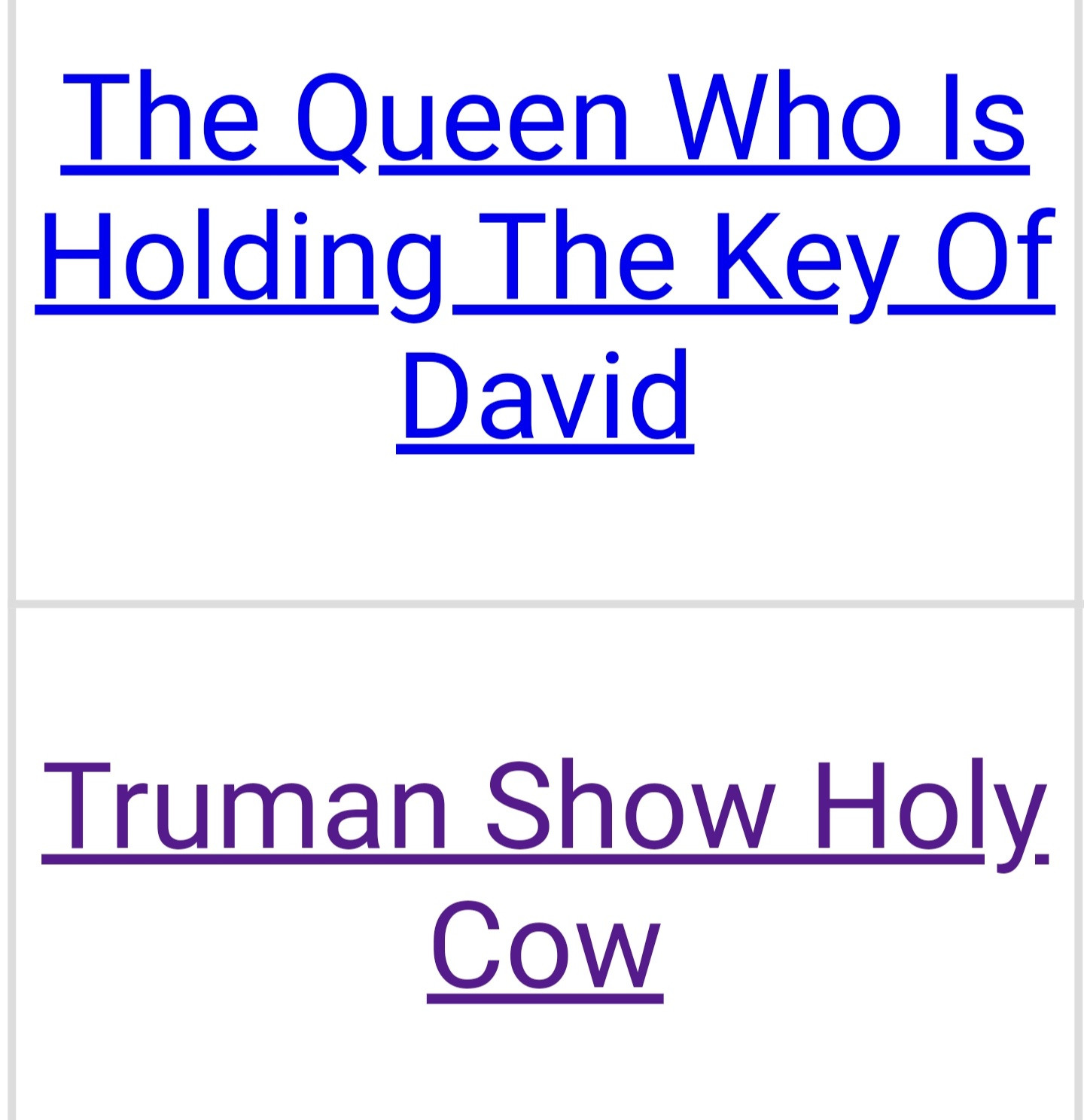1084x1120 pixels.
Task: Open The Queen Who Is Holding The Key Of David link
Action: tap(545, 256)
